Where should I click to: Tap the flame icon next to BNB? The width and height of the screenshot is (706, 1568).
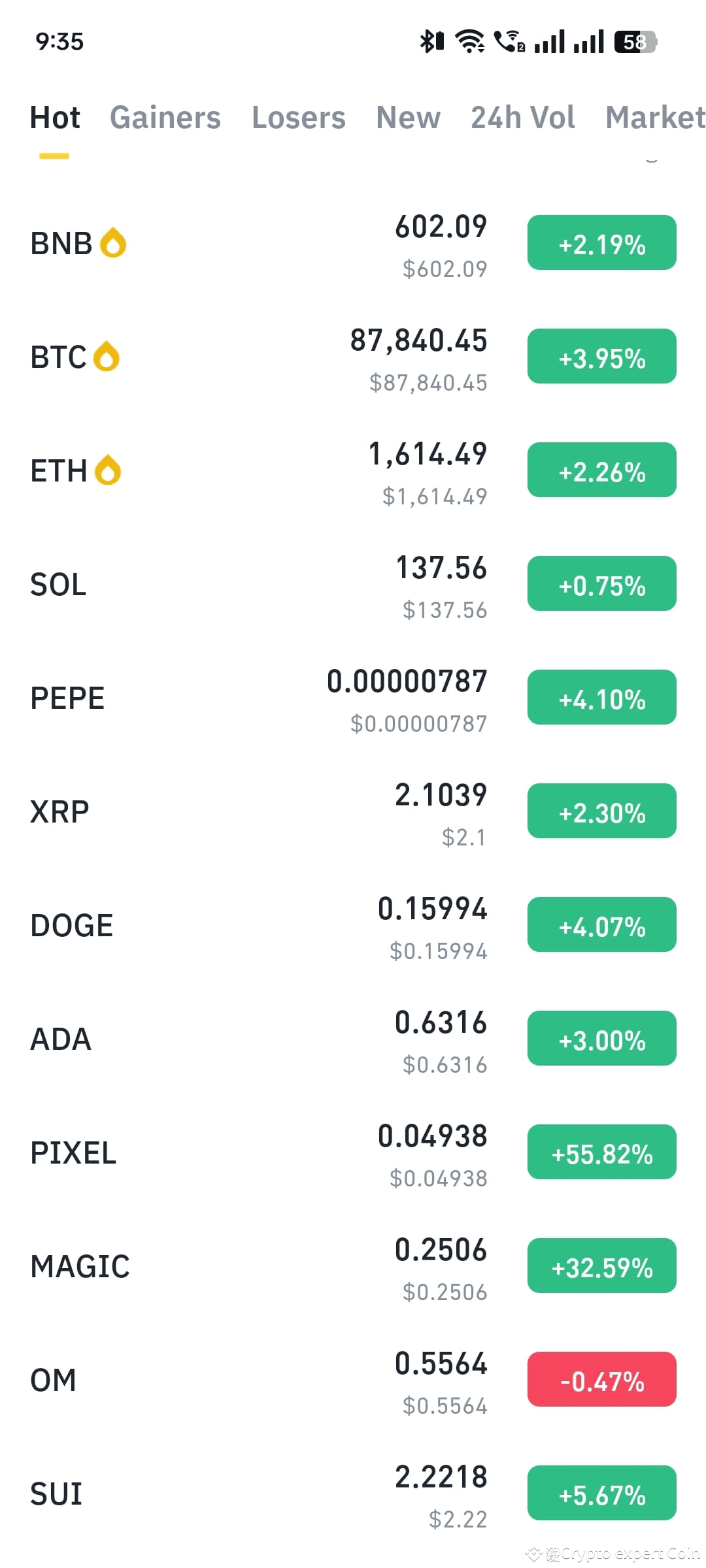[x=112, y=243]
